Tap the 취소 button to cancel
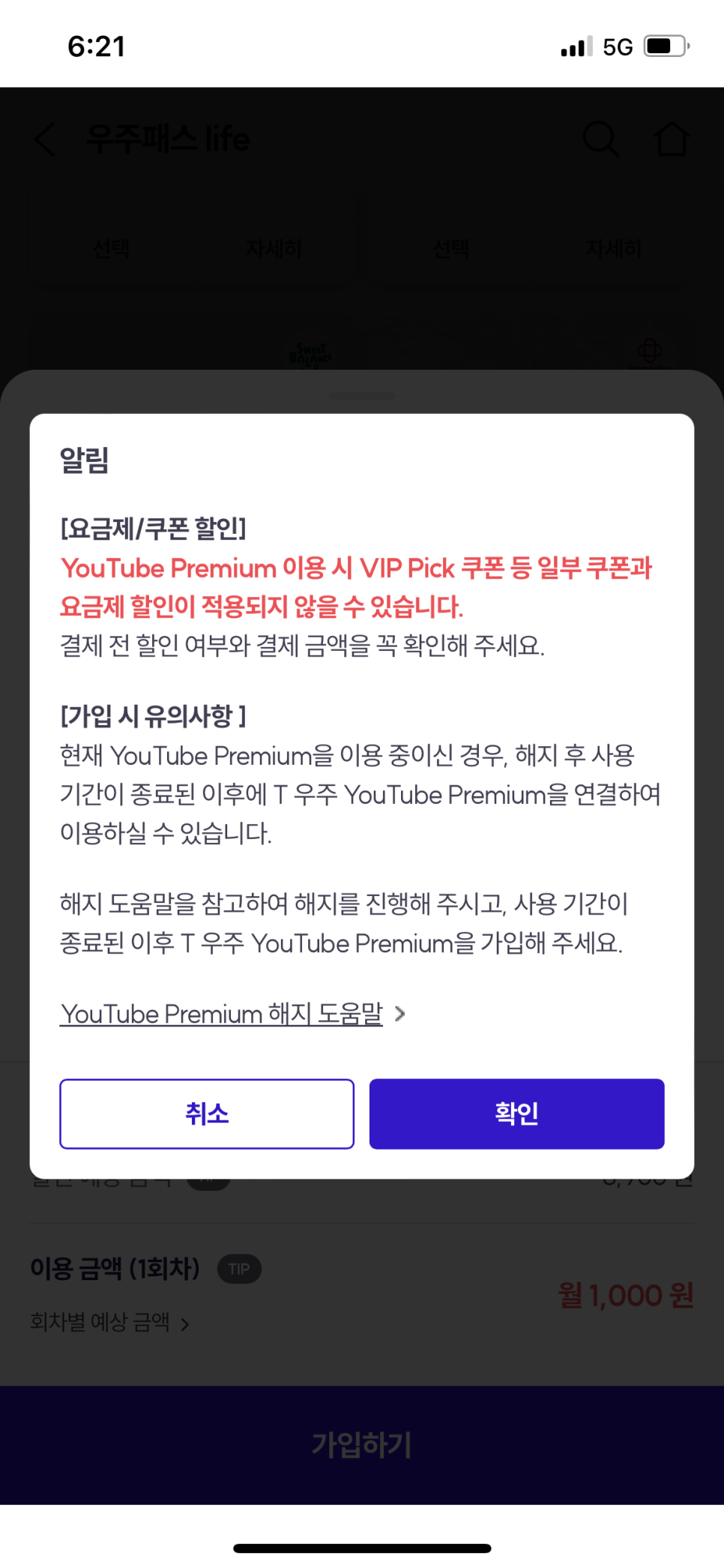This screenshot has width=724, height=1568. pos(207,1114)
